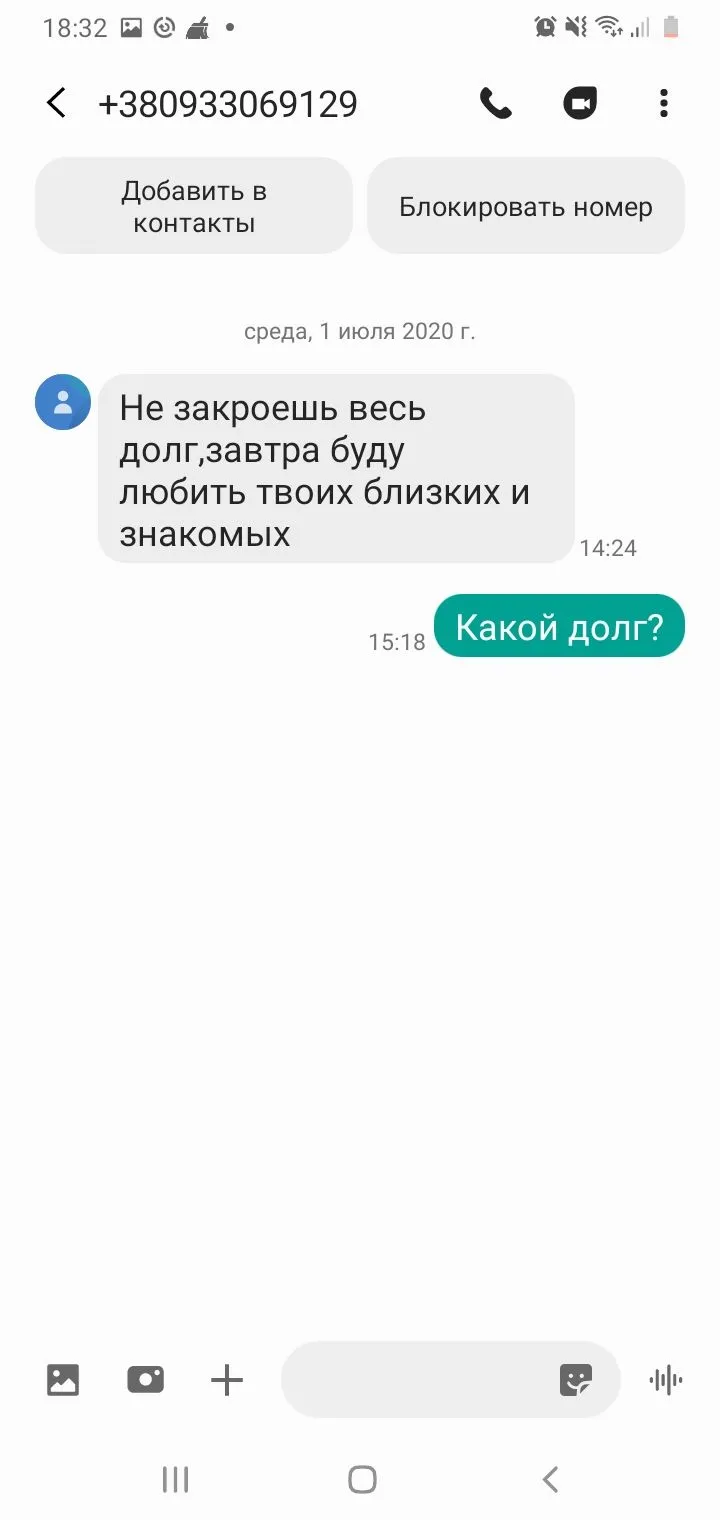Open the sender's avatar
Image resolution: width=720 pixels, height=1520 pixels.
(63, 402)
